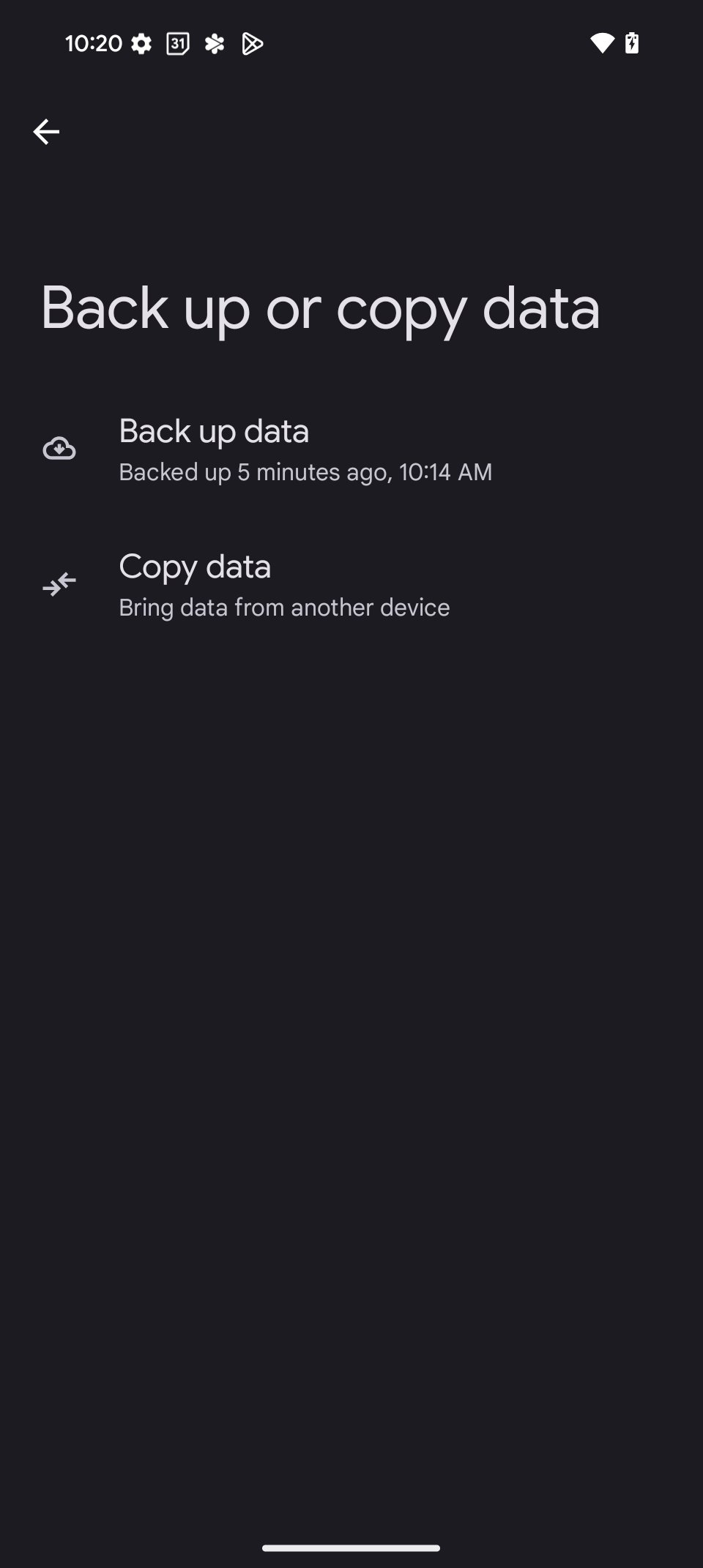The image size is (703, 1568).
Task: Open Copy data from another device
Action: pos(351,585)
